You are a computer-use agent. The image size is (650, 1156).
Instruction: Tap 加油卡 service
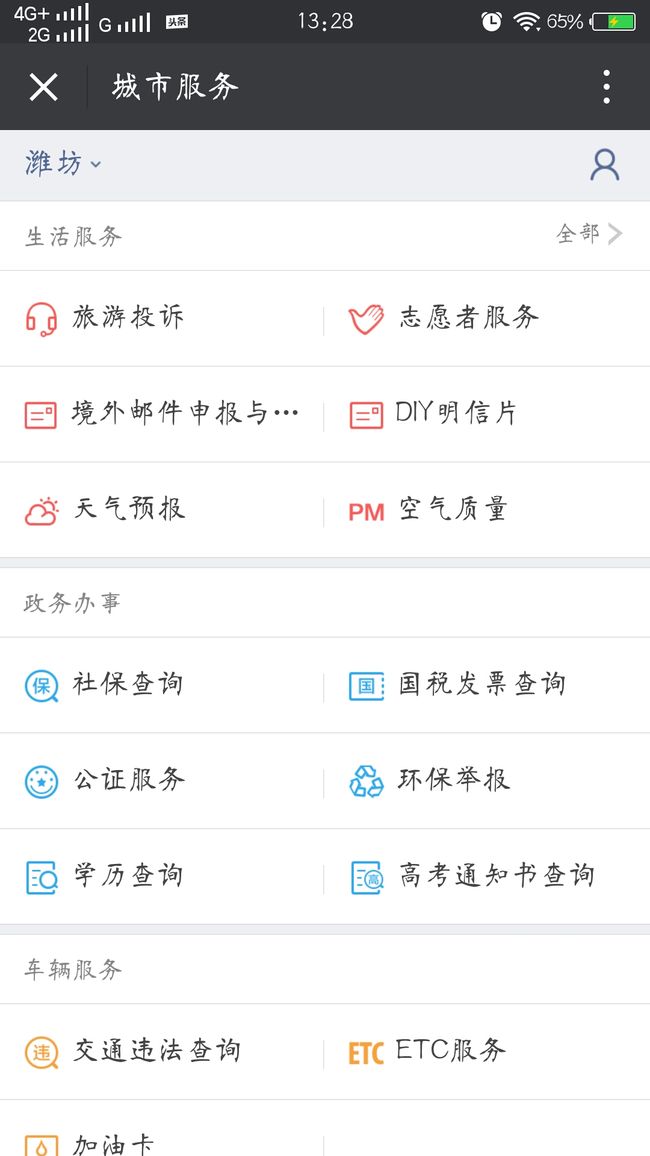pyautogui.click(x=162, y=1129)
